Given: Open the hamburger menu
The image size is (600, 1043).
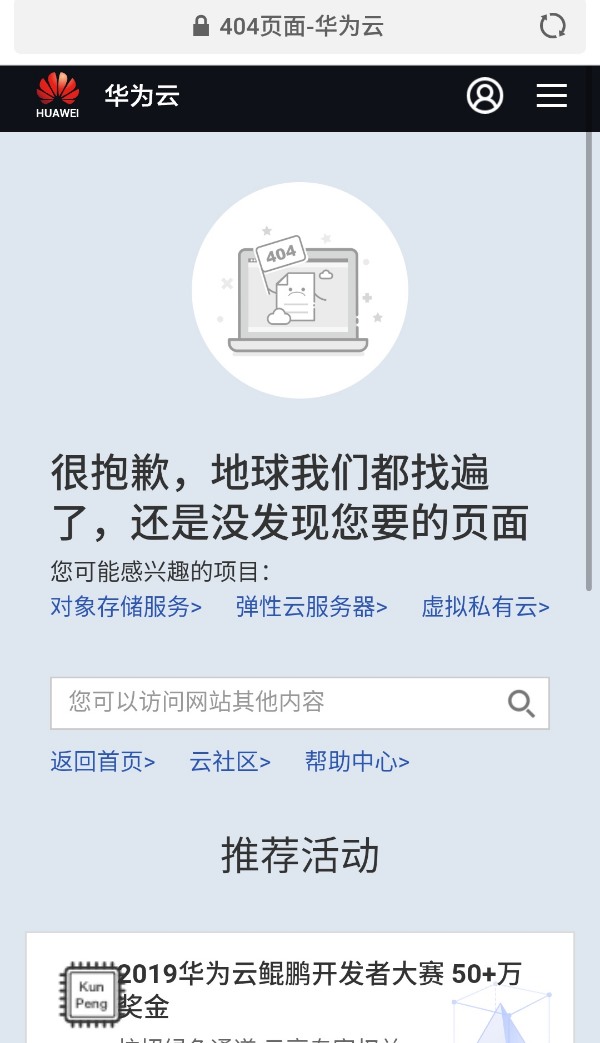Looking at the screenshot, I should (551, 96).
